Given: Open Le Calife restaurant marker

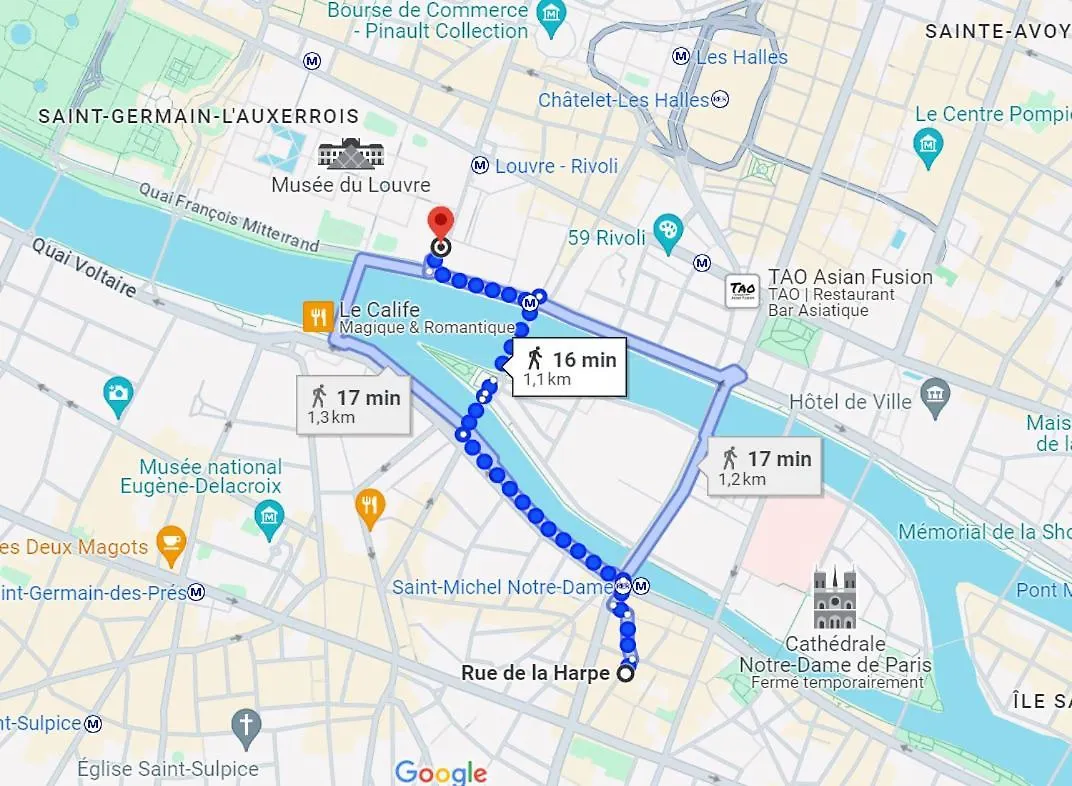Looking at the screenshot, I should coord(318,318).
